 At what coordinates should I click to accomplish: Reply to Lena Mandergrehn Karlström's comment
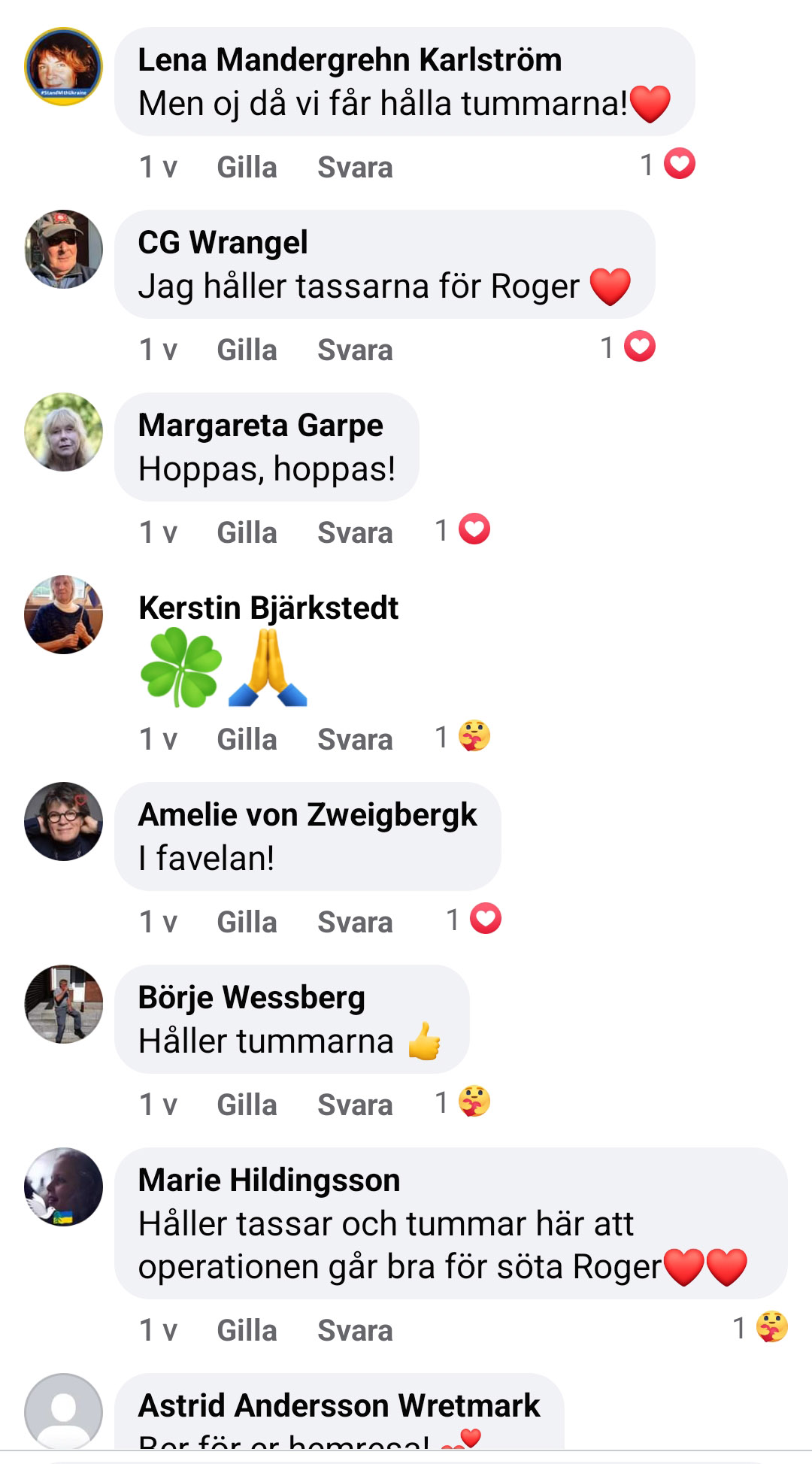click(355, 167)
